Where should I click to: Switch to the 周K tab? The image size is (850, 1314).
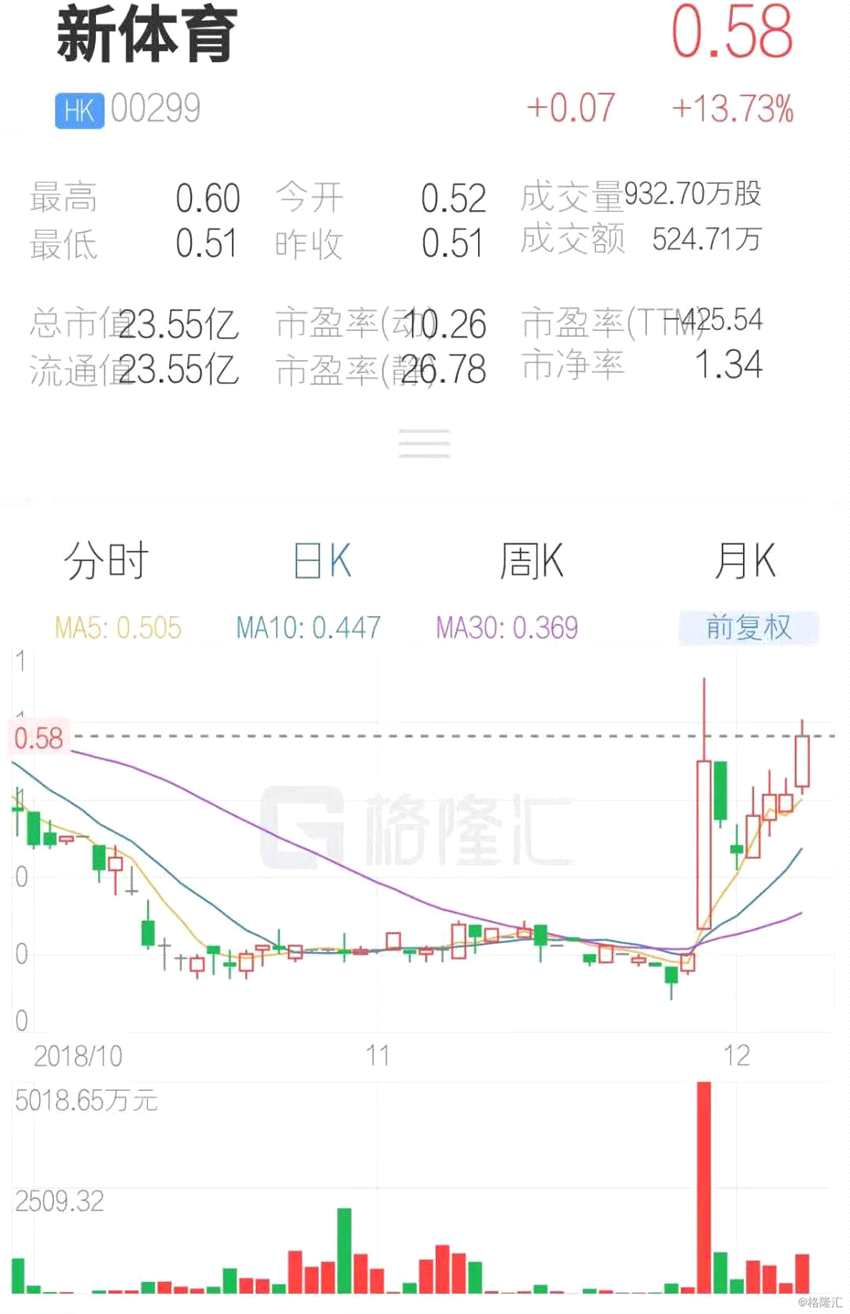point(531,561)
